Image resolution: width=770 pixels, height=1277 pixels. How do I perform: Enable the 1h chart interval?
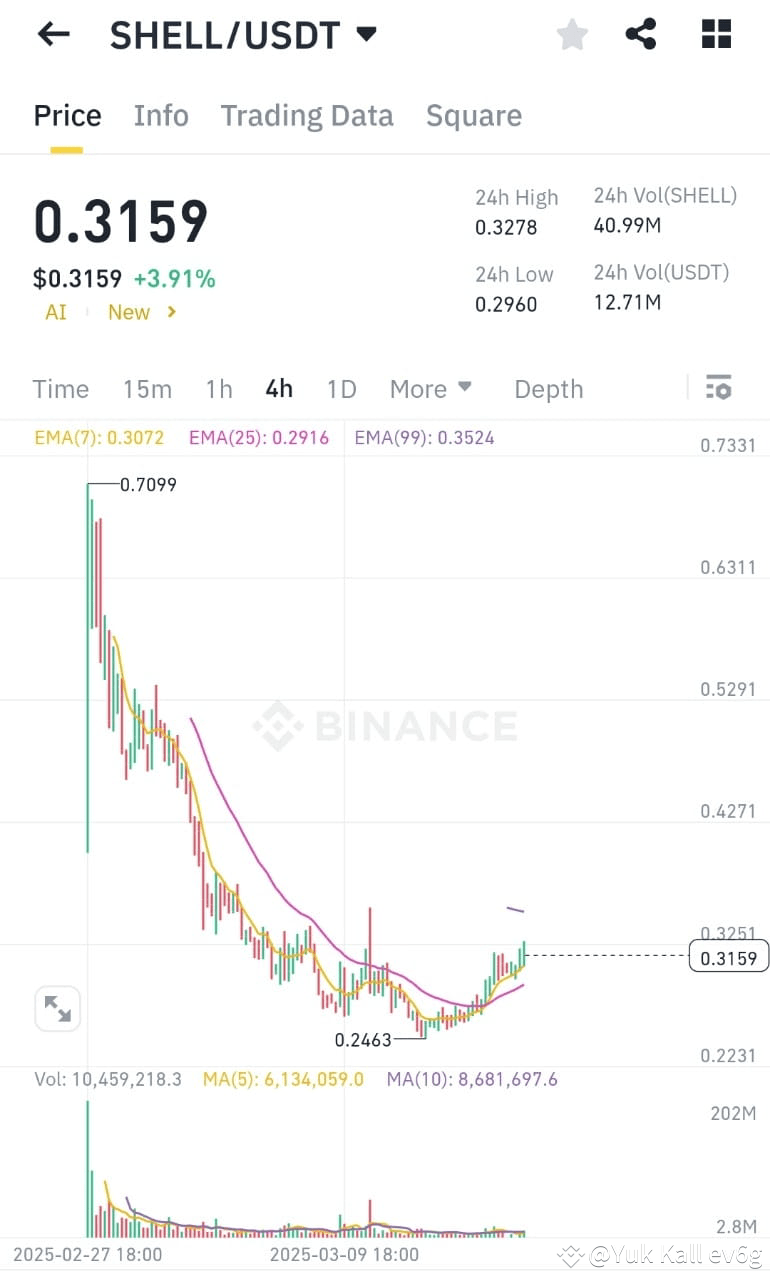pos(218,388)
